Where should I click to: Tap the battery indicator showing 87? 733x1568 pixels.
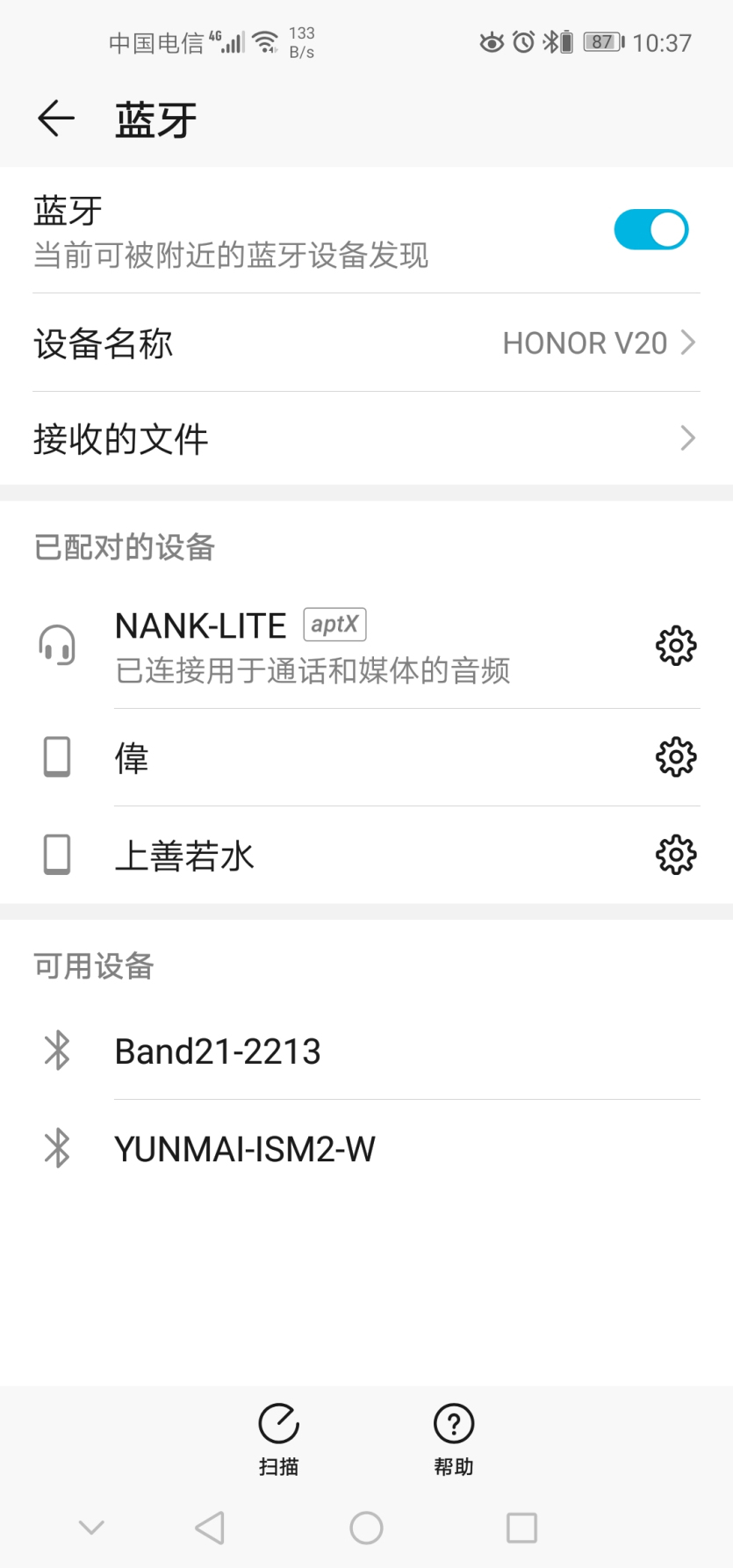[602, 42]
